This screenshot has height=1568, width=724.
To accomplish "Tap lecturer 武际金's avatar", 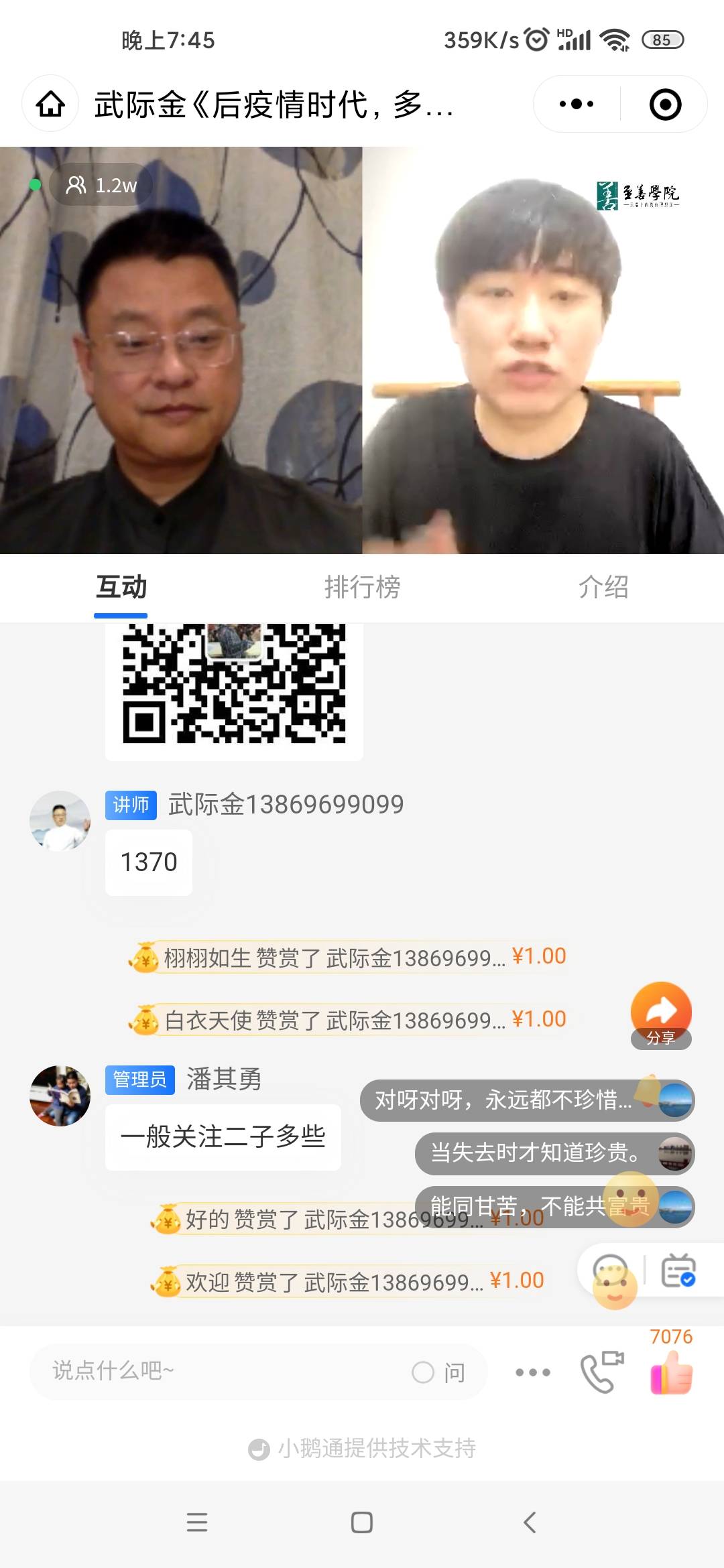I will pyautogui.click(x=60, y=820).
